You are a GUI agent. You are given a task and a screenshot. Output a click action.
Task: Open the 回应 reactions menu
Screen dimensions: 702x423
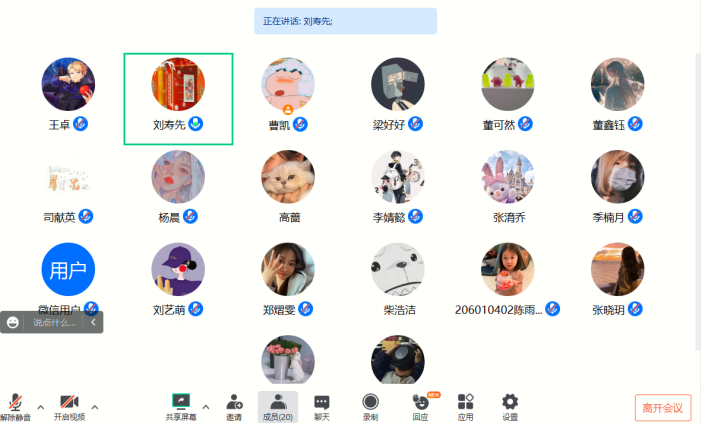click(x=420, y=405)
